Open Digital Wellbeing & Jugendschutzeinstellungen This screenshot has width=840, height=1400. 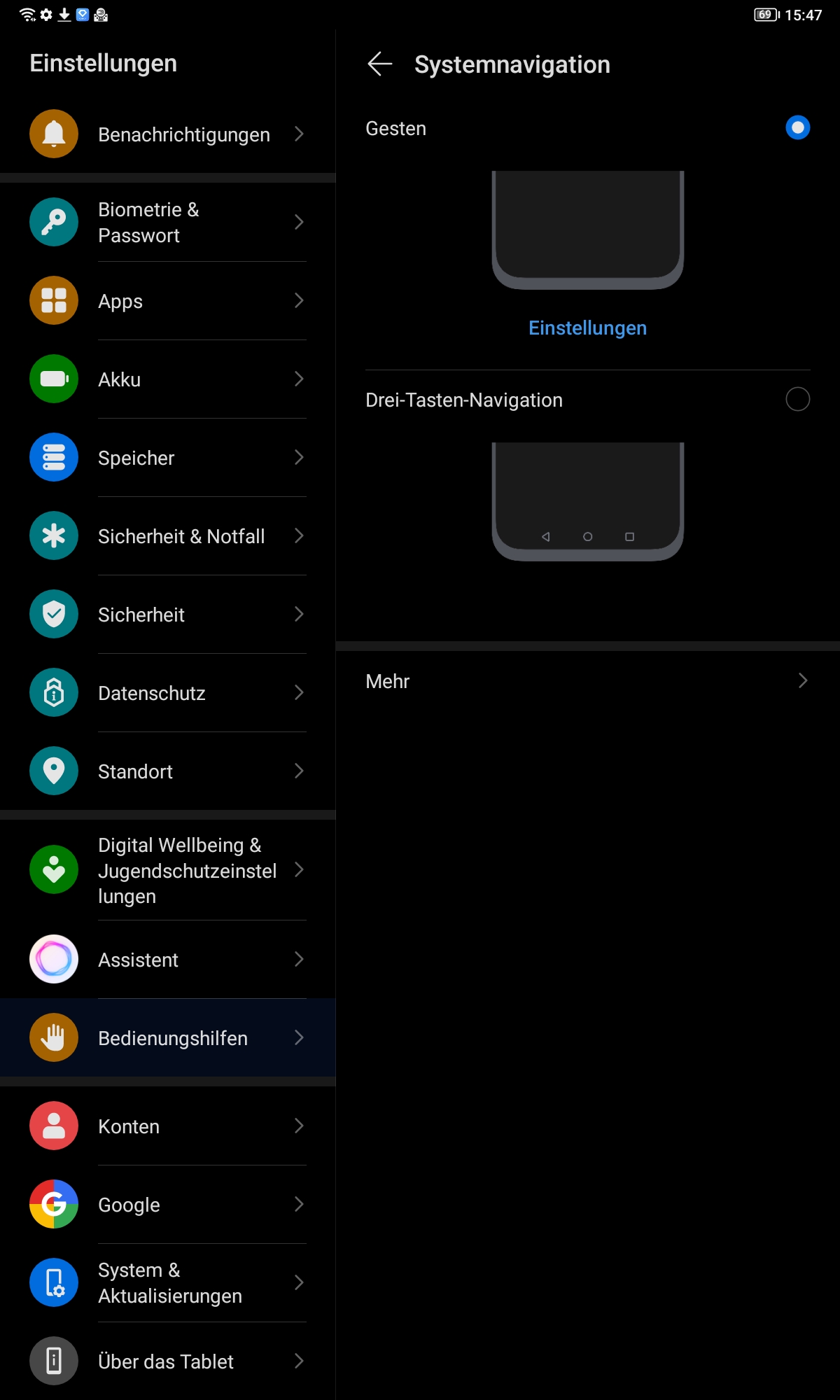(168, 870)
